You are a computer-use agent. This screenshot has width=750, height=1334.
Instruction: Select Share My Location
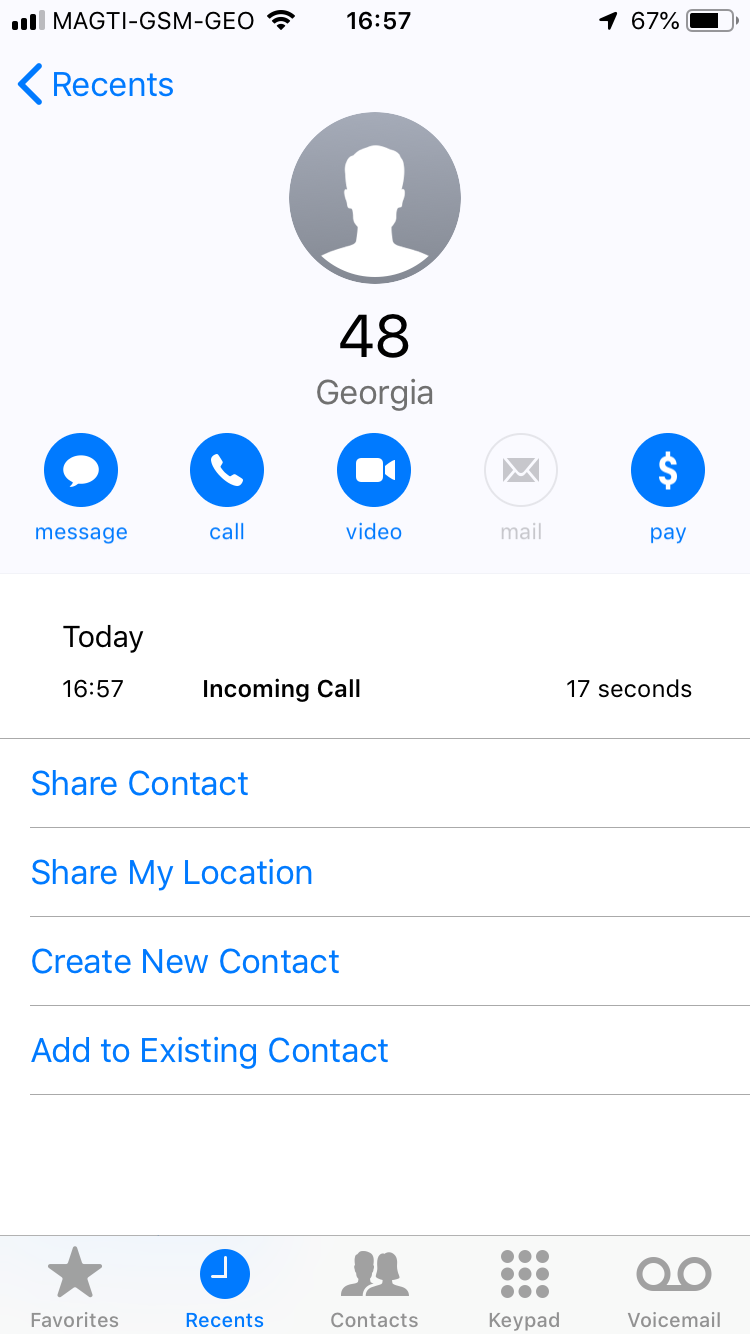[x=172, y=872]
